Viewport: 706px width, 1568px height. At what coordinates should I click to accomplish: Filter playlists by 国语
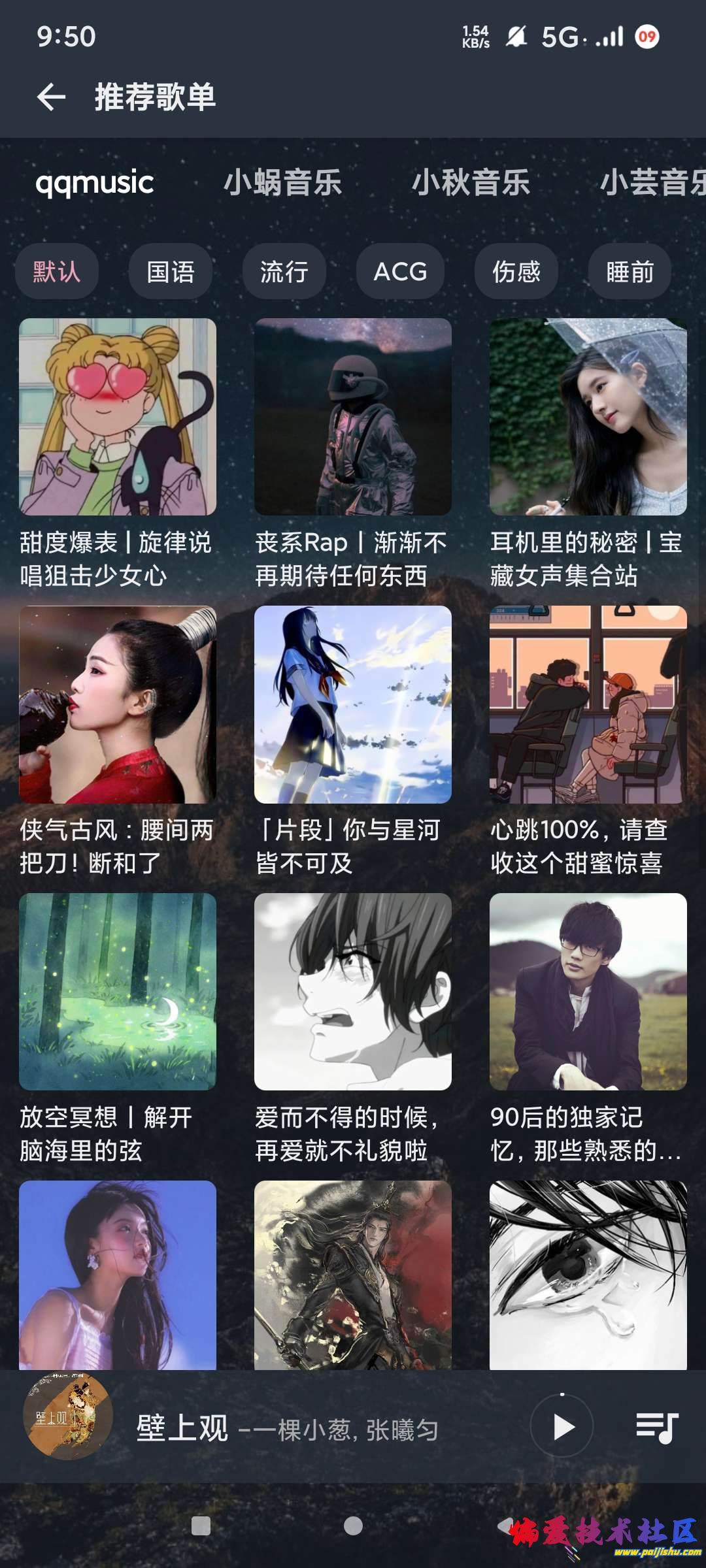[x=171, y=271]
